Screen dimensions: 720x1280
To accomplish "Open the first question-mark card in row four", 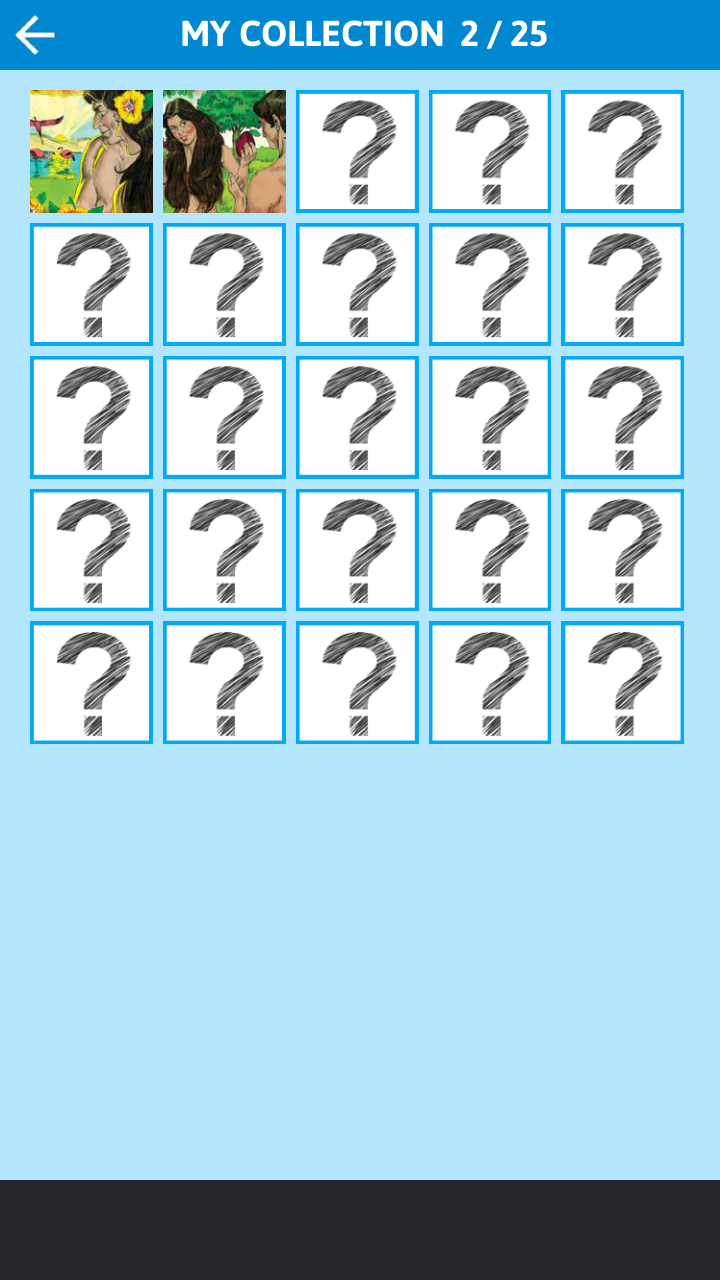I will tap(91, 550).
